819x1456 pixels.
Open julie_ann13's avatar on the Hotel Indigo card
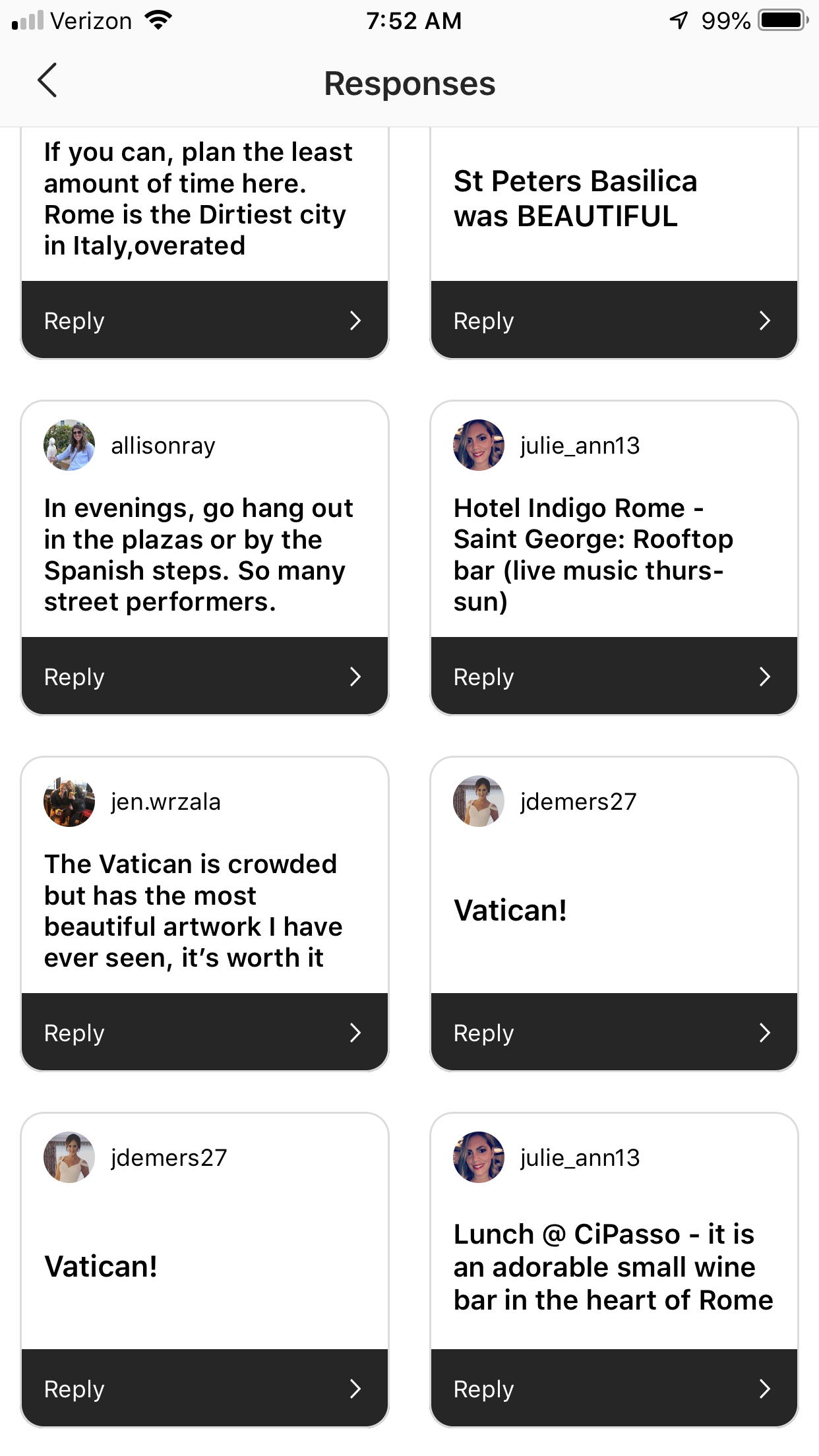[x=479, y=445]
